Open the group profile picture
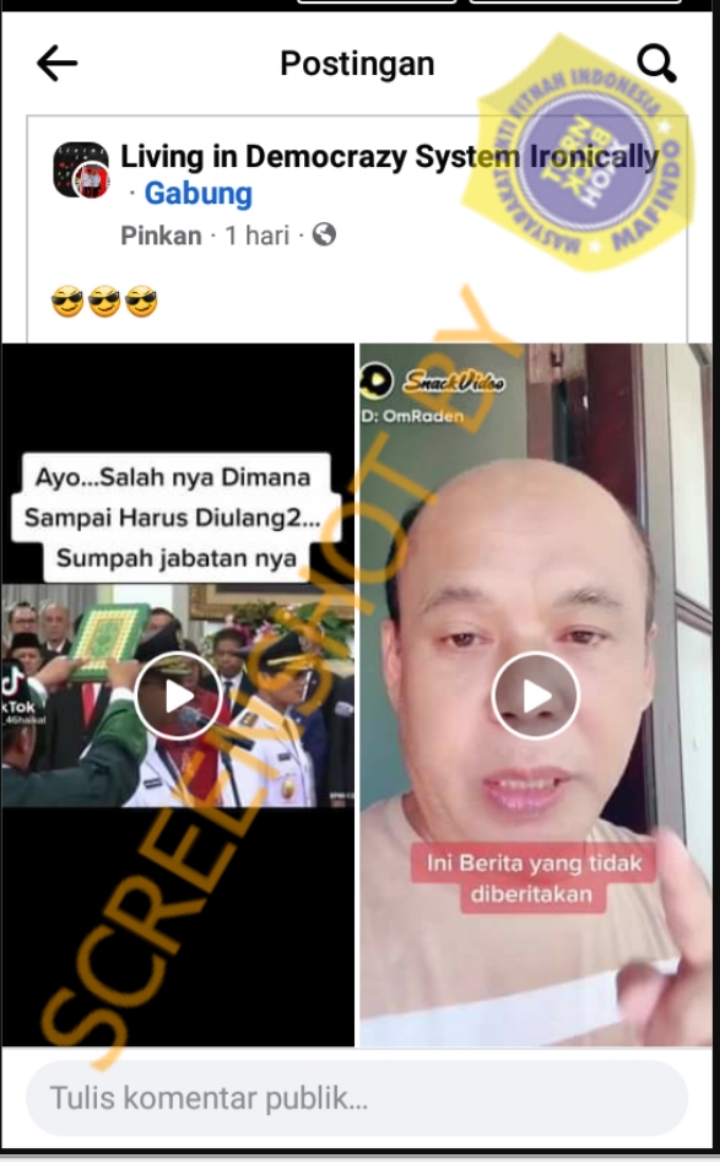The height and width of the screenshot is (1162, 720). tap(81, 170)
